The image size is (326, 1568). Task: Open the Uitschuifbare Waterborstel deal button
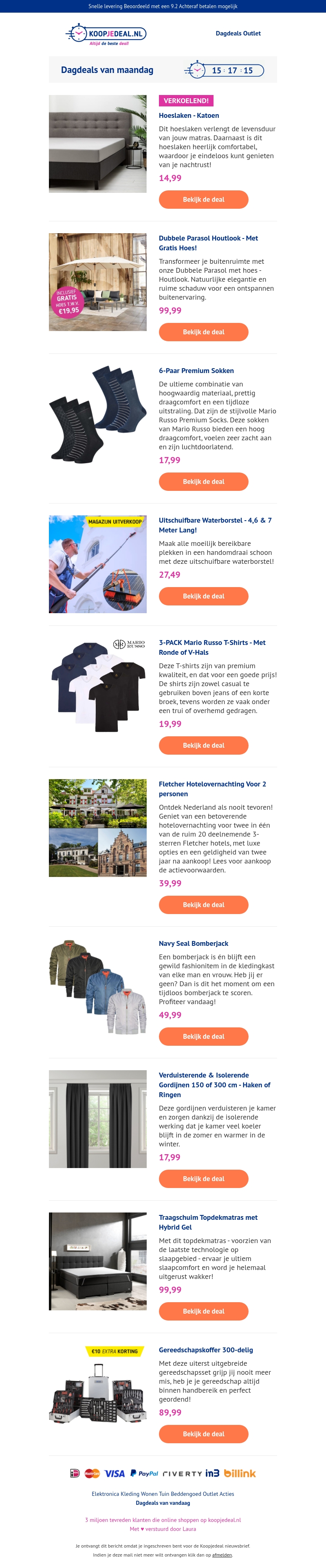(203, 596)
